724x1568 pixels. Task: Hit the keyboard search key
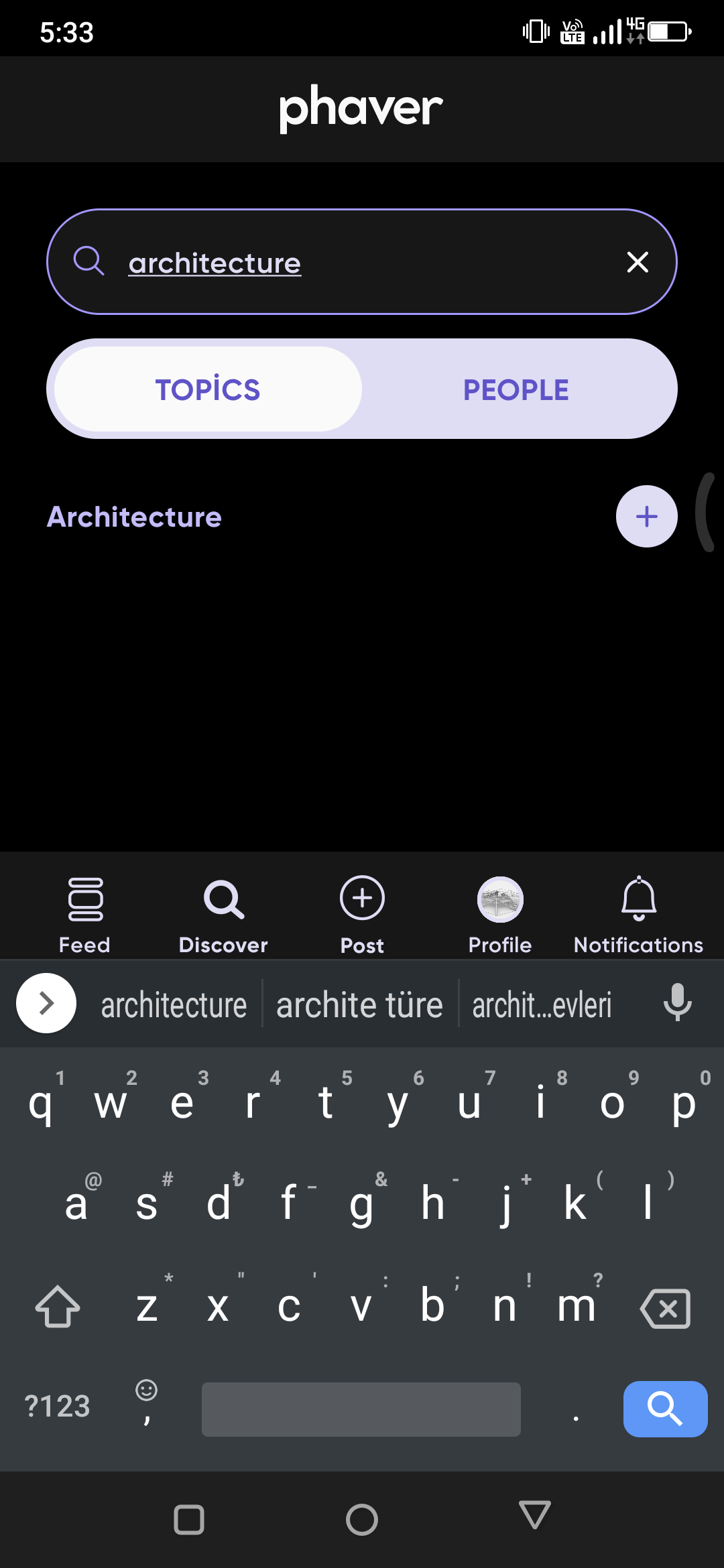click(x=665, y=1409)
